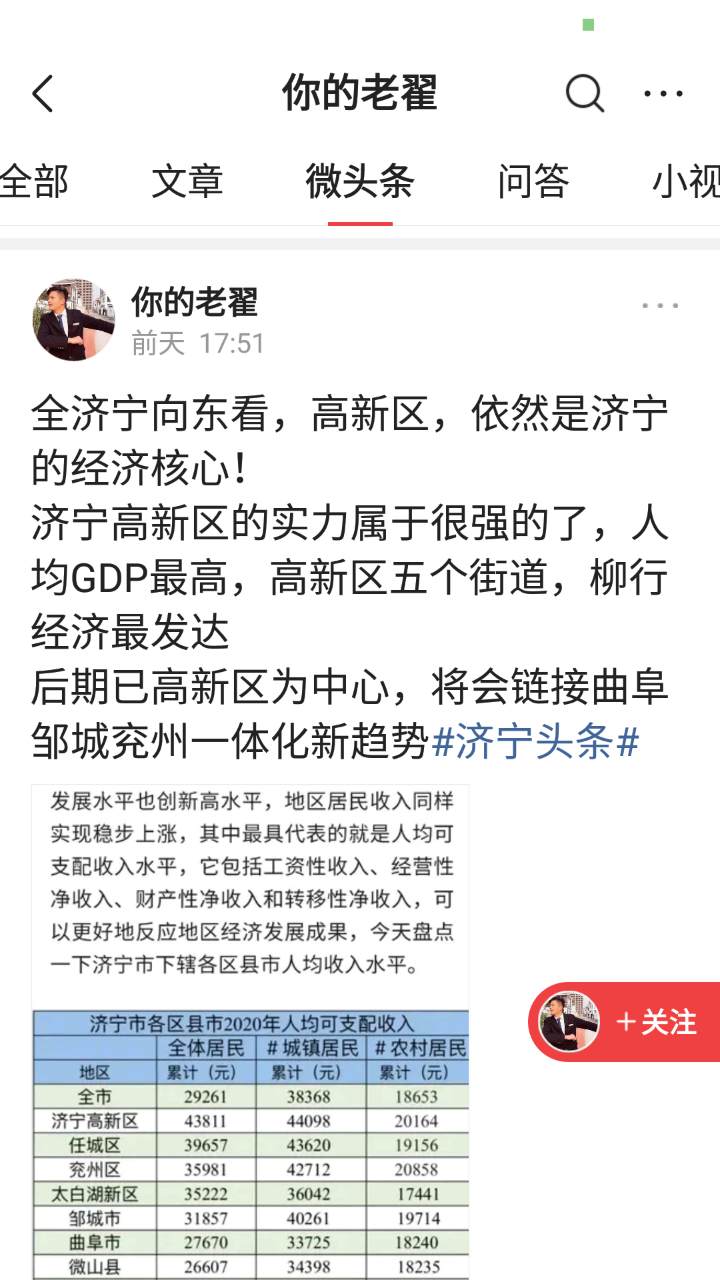View the post's income table image
Viewport: 720px width, 1280px height.
250,1030
